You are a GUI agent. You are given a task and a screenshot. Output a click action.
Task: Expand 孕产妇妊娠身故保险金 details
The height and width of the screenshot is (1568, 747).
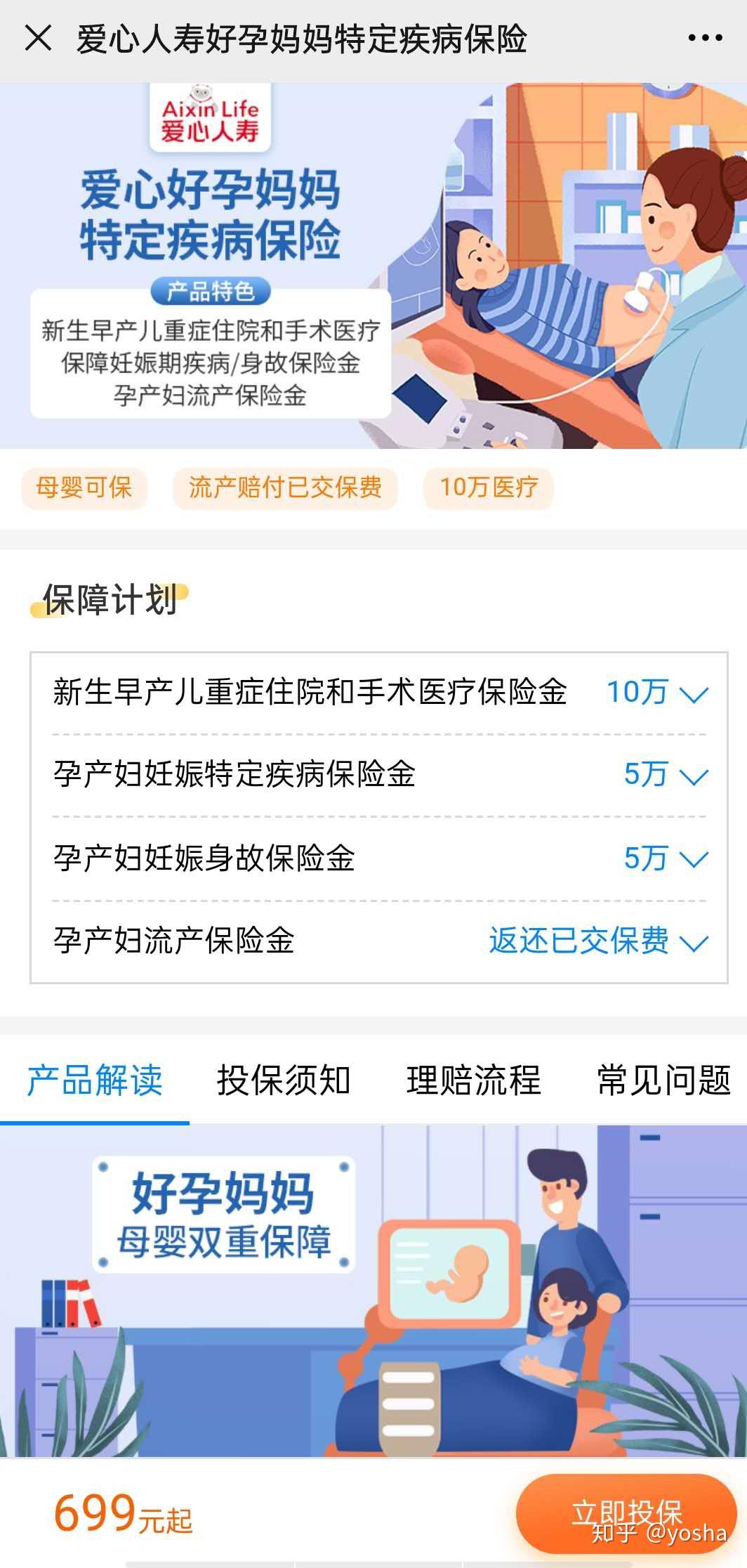379,858
